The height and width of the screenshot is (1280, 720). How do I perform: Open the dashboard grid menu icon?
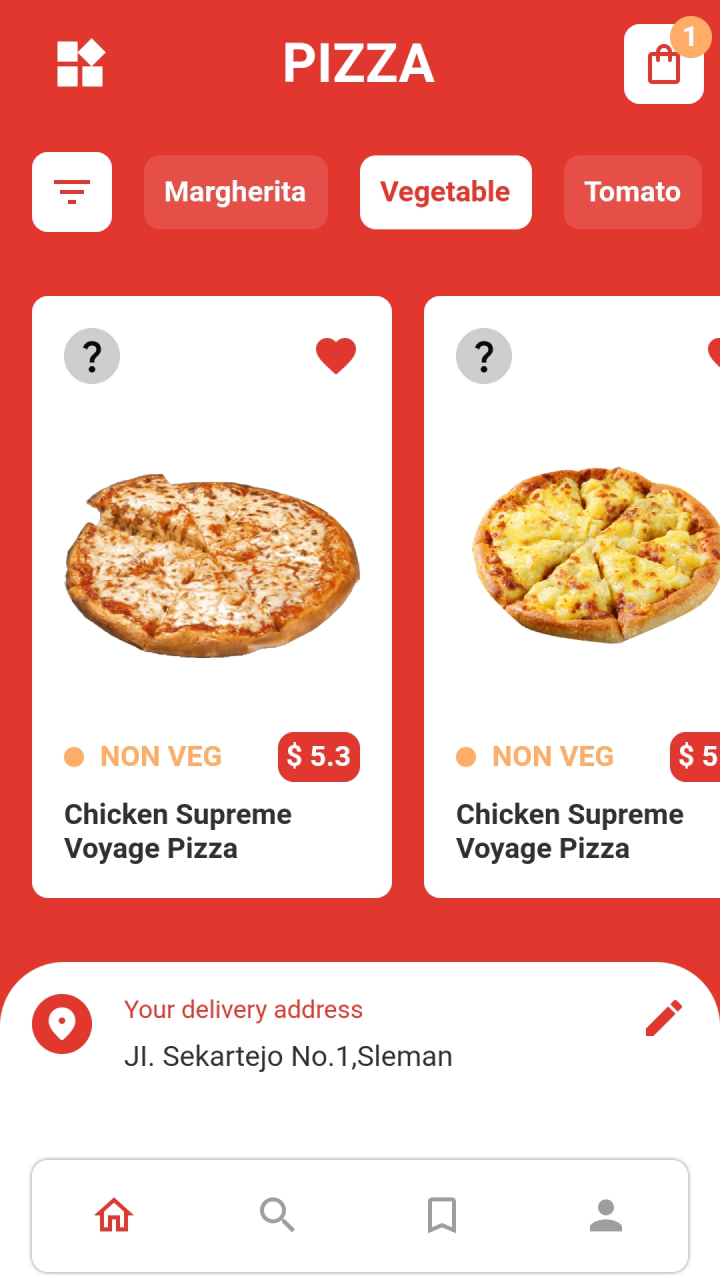(80, 64)
